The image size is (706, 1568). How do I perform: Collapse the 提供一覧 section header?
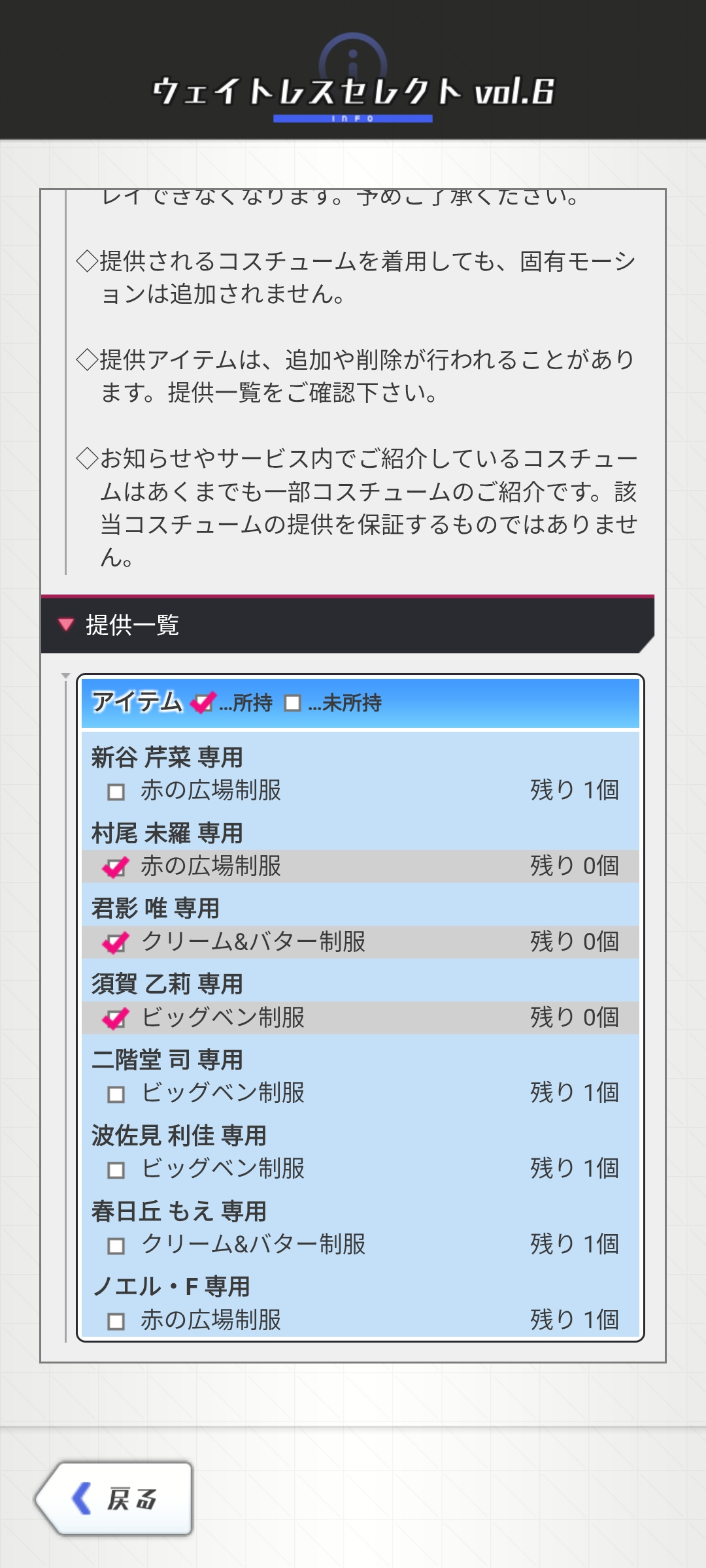(346, 625)
